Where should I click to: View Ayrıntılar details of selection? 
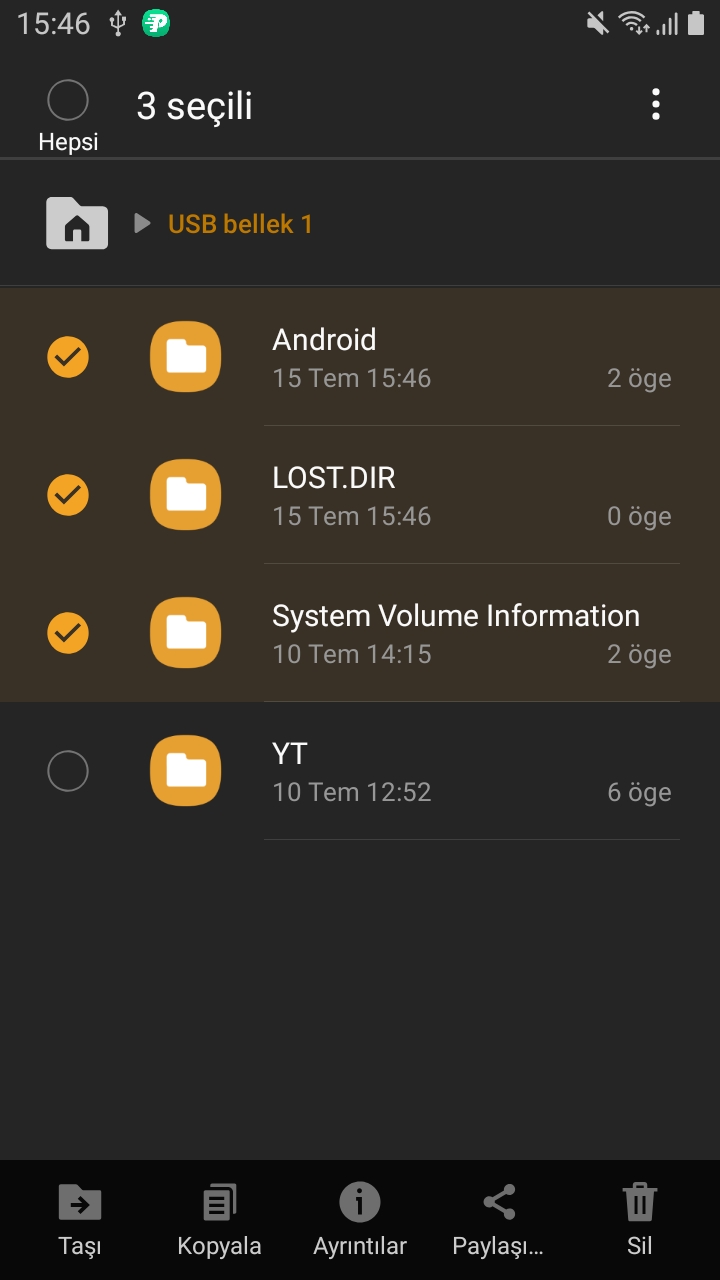(360, 1220)
